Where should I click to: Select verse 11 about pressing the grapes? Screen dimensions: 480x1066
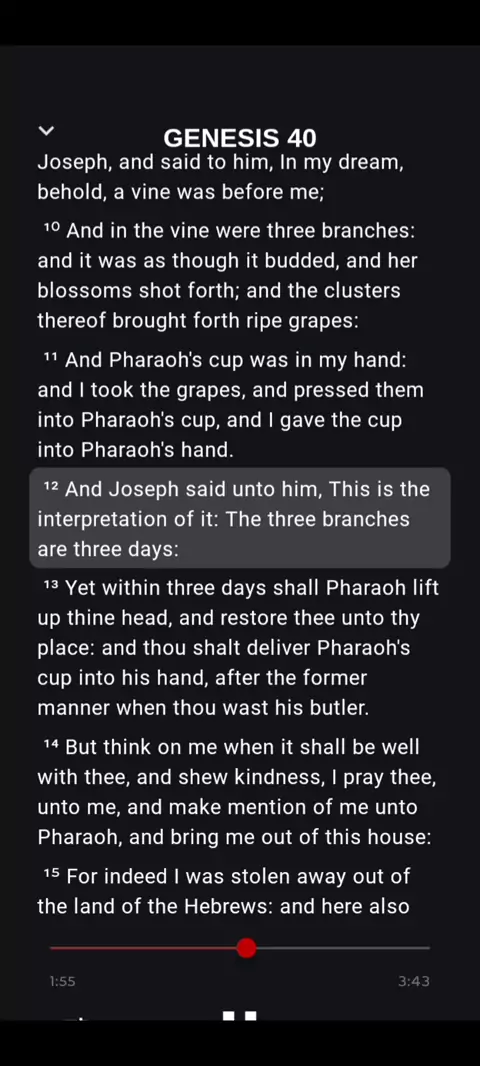click(239, 405)
